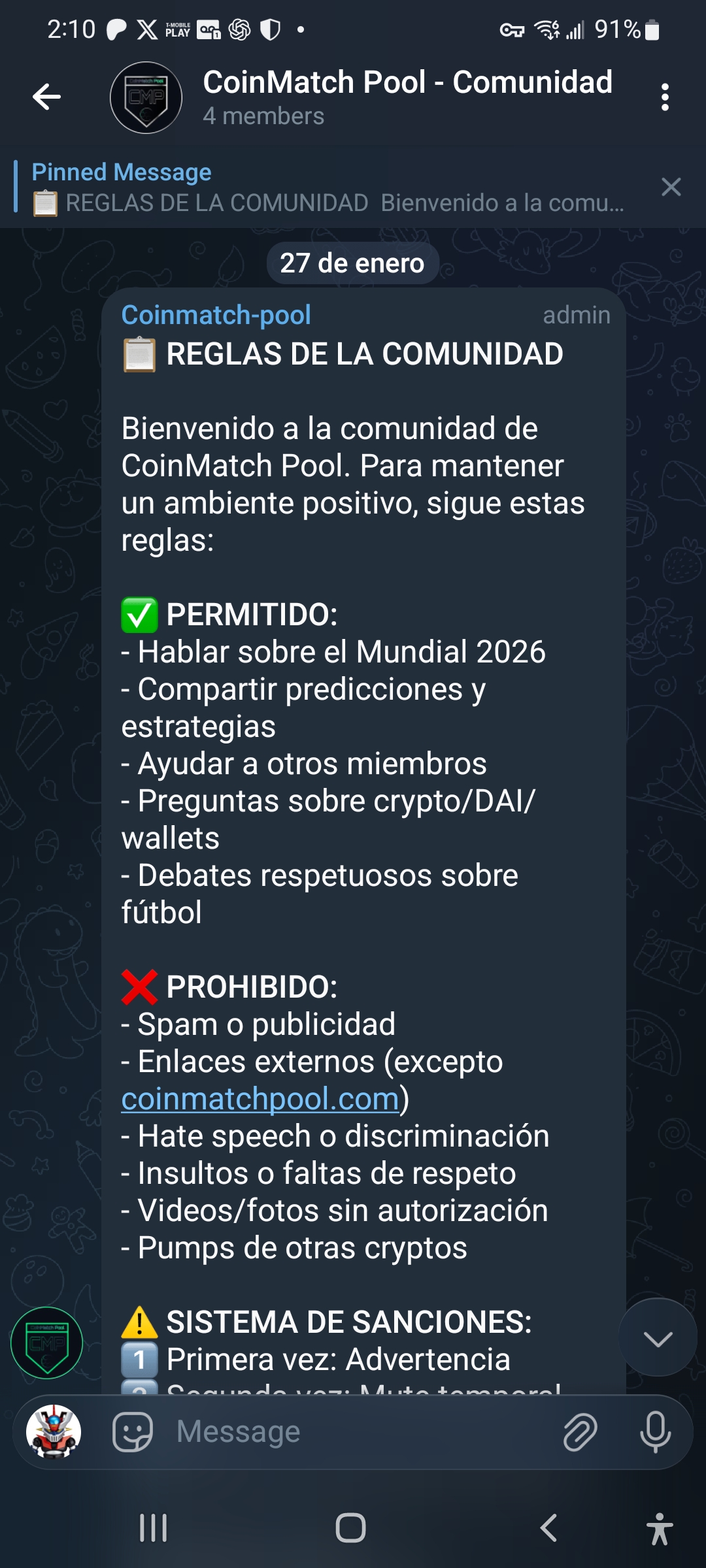Open the three-dot chat options menu

(x=665, y=98)
